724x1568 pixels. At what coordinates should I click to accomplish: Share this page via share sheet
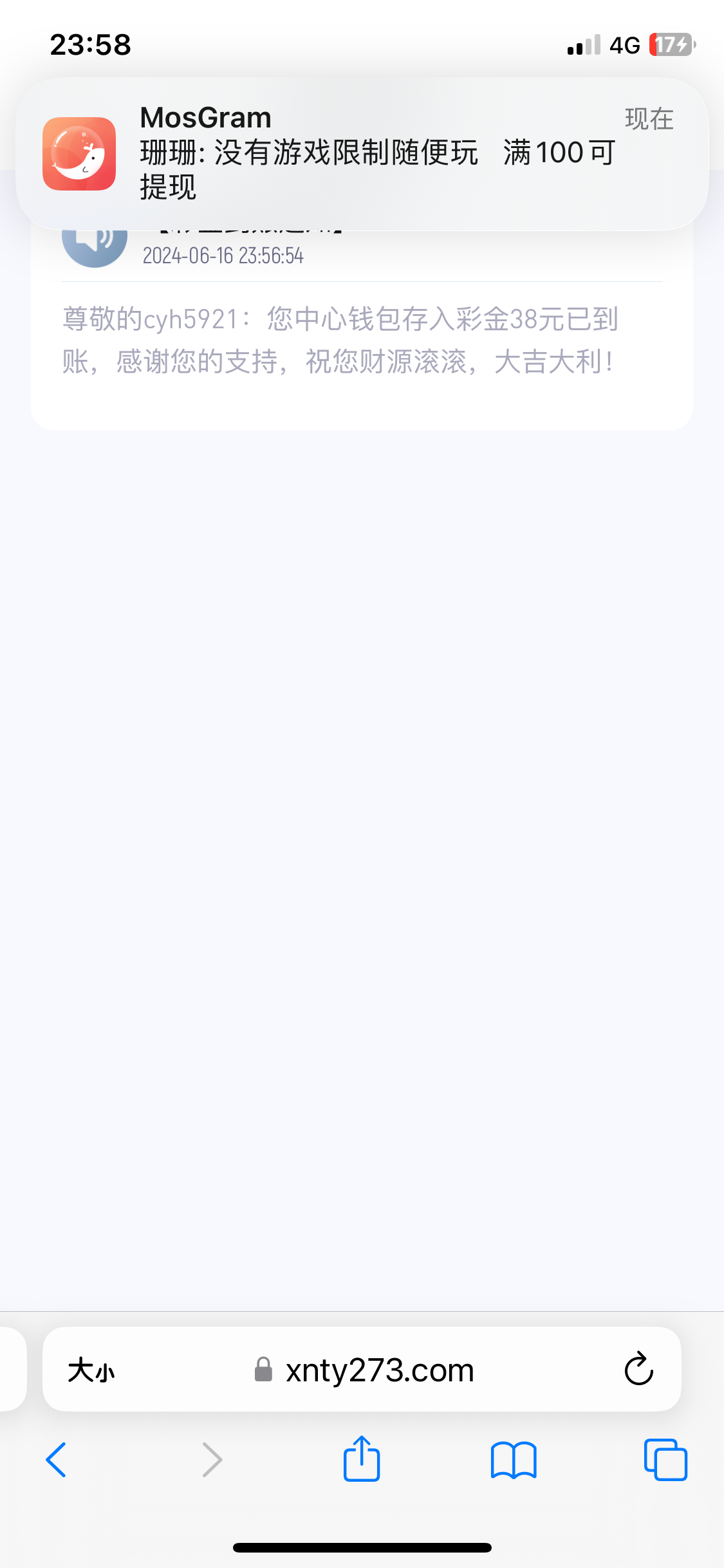[362, 1459]
